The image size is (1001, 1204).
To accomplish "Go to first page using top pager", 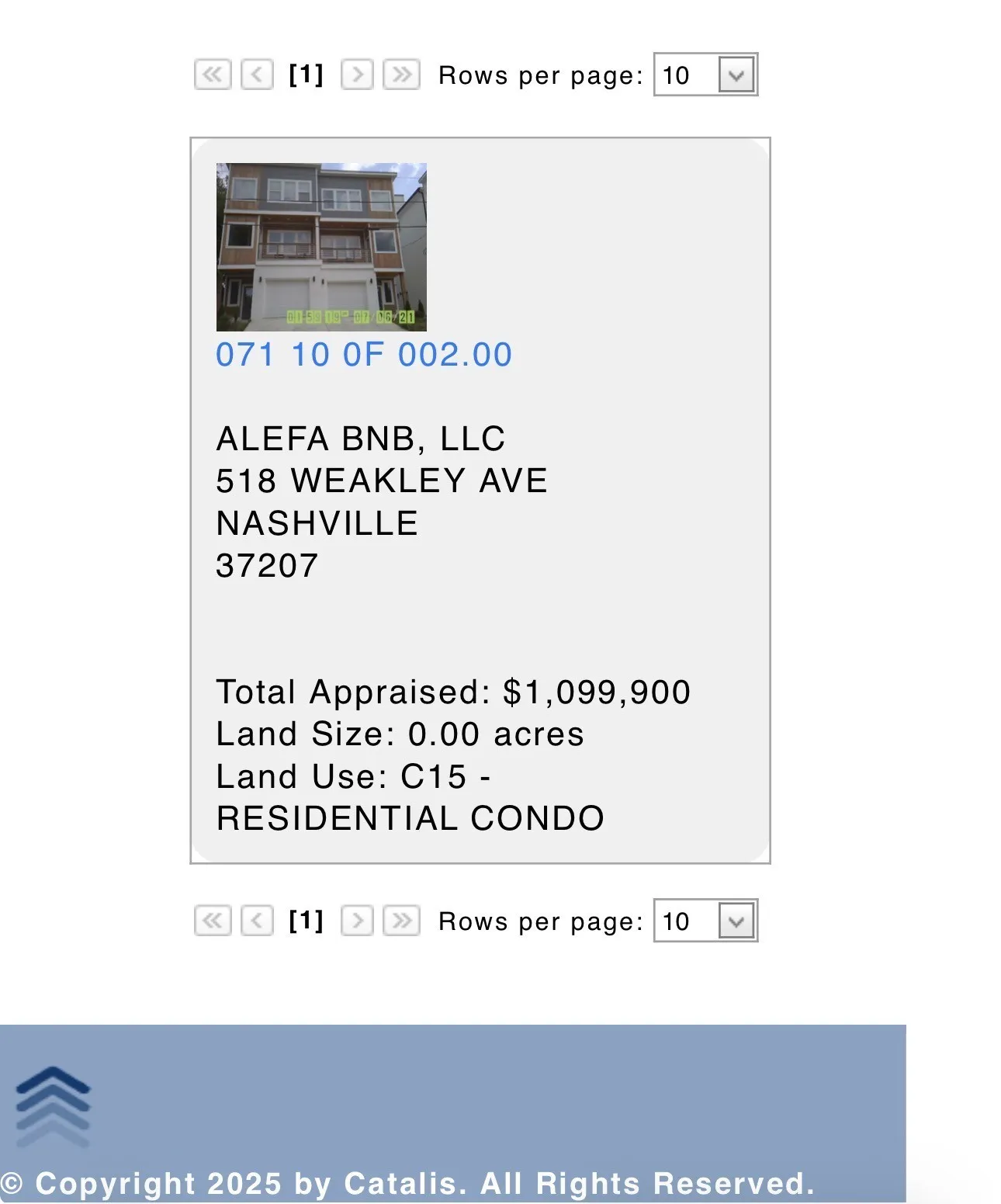I will (x=213, y=75).
